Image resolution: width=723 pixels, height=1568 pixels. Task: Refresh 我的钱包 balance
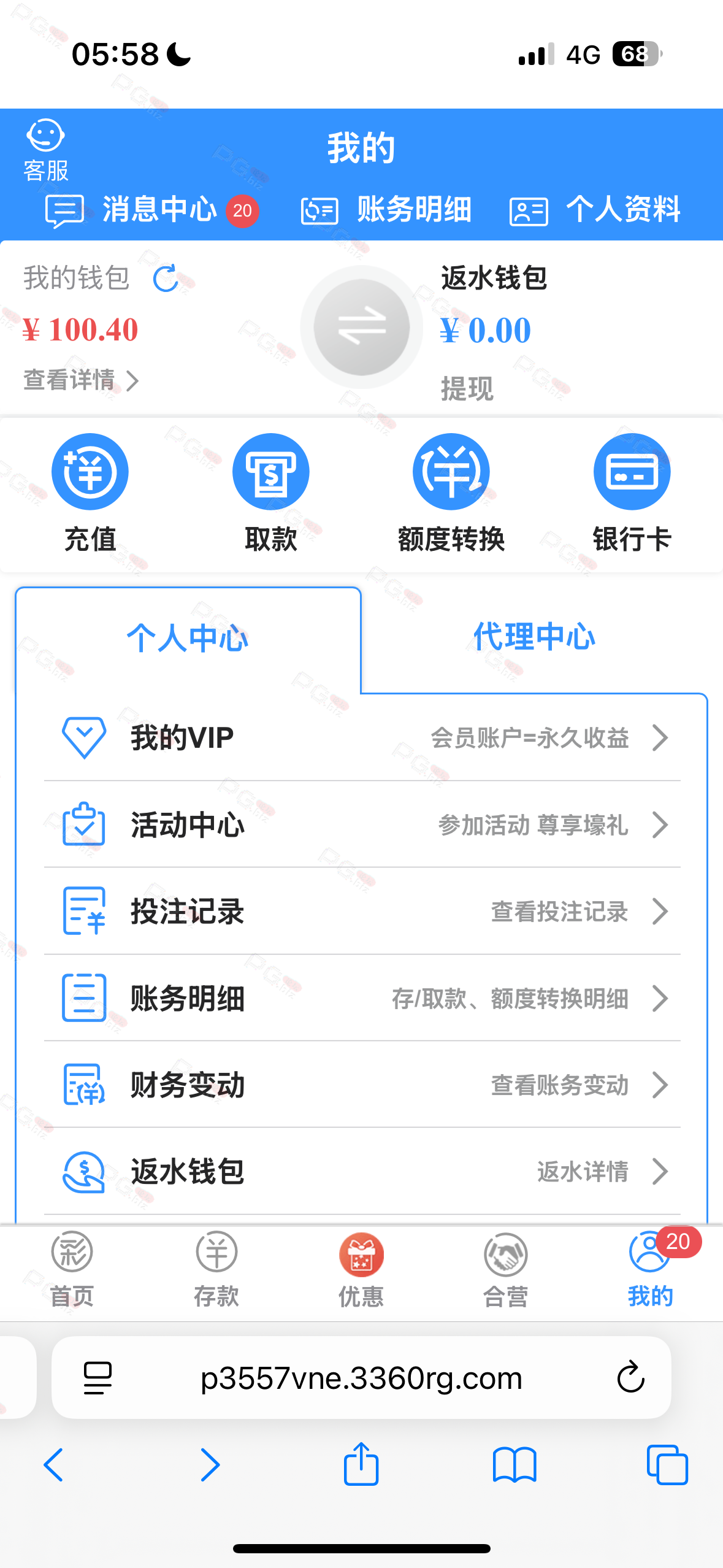pos(166,279)
